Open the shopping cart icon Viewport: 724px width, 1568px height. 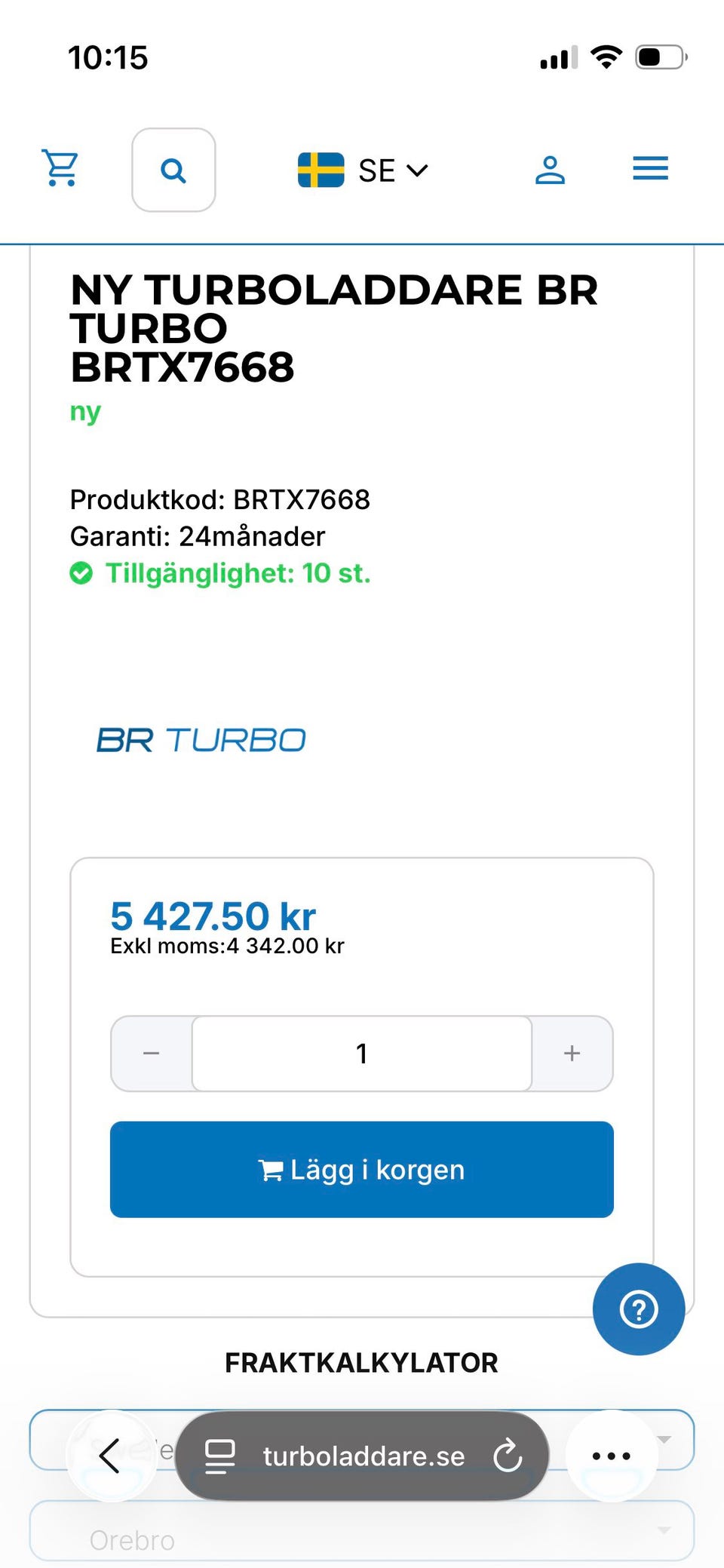pyautogui.click(x=60, y=168)
